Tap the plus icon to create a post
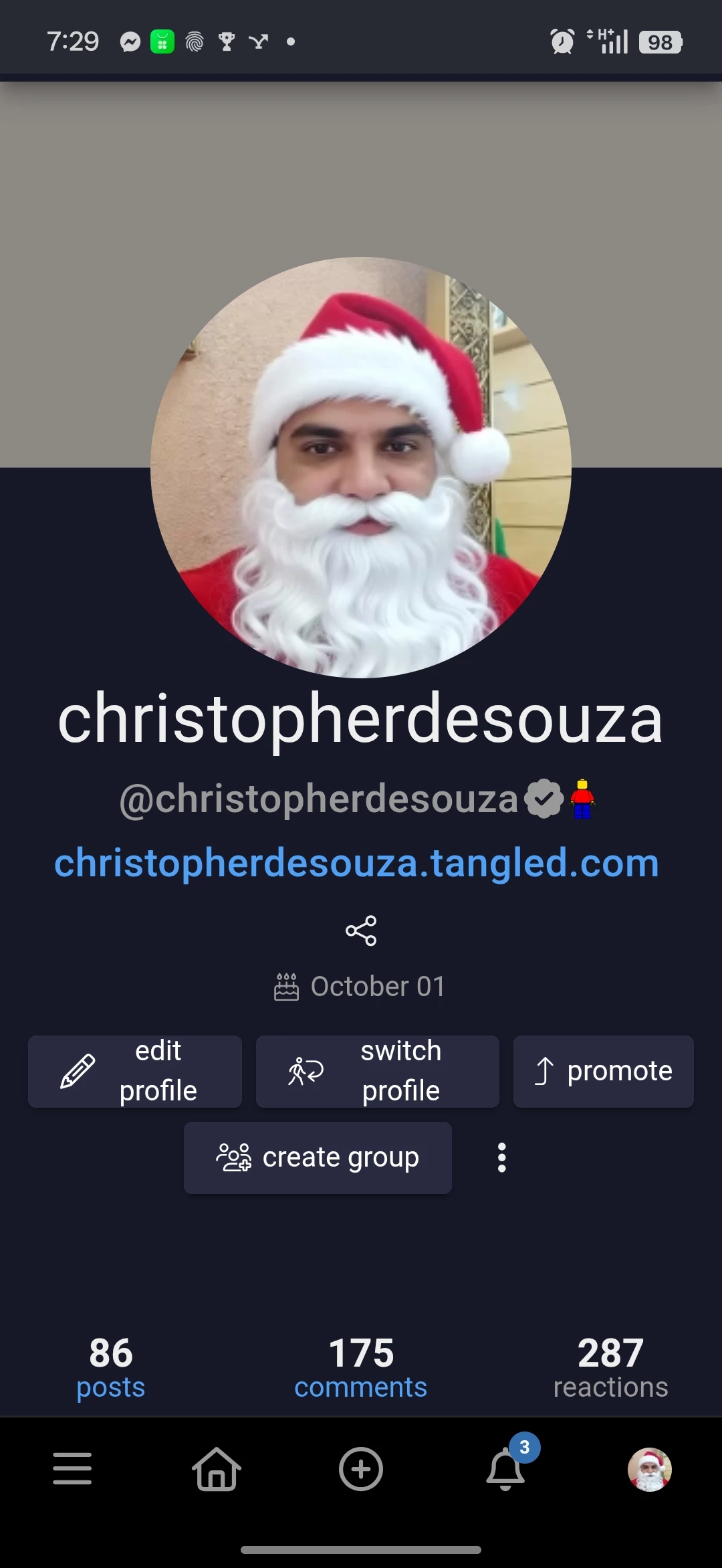The image size is (722, 1568). coord(361,1469)
